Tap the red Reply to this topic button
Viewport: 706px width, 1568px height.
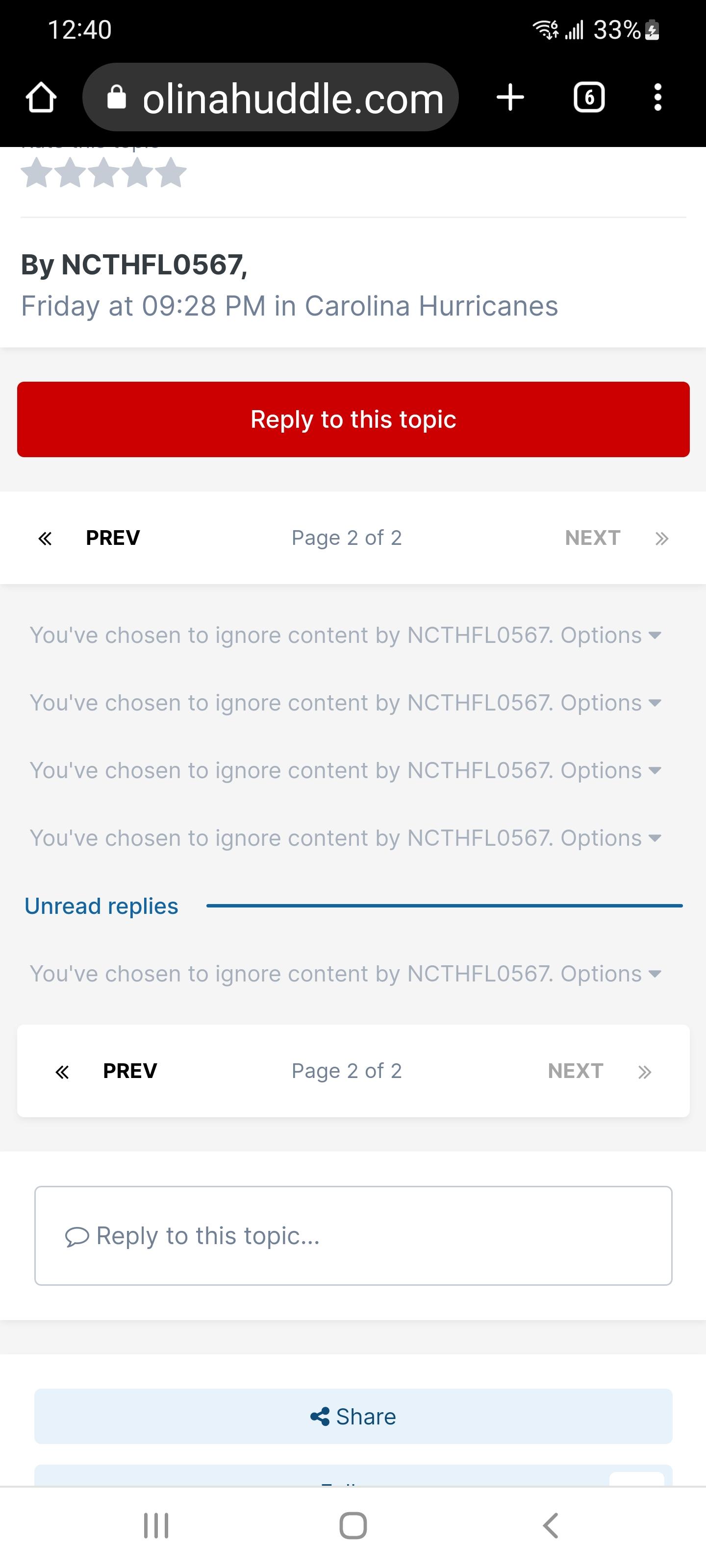353,419
